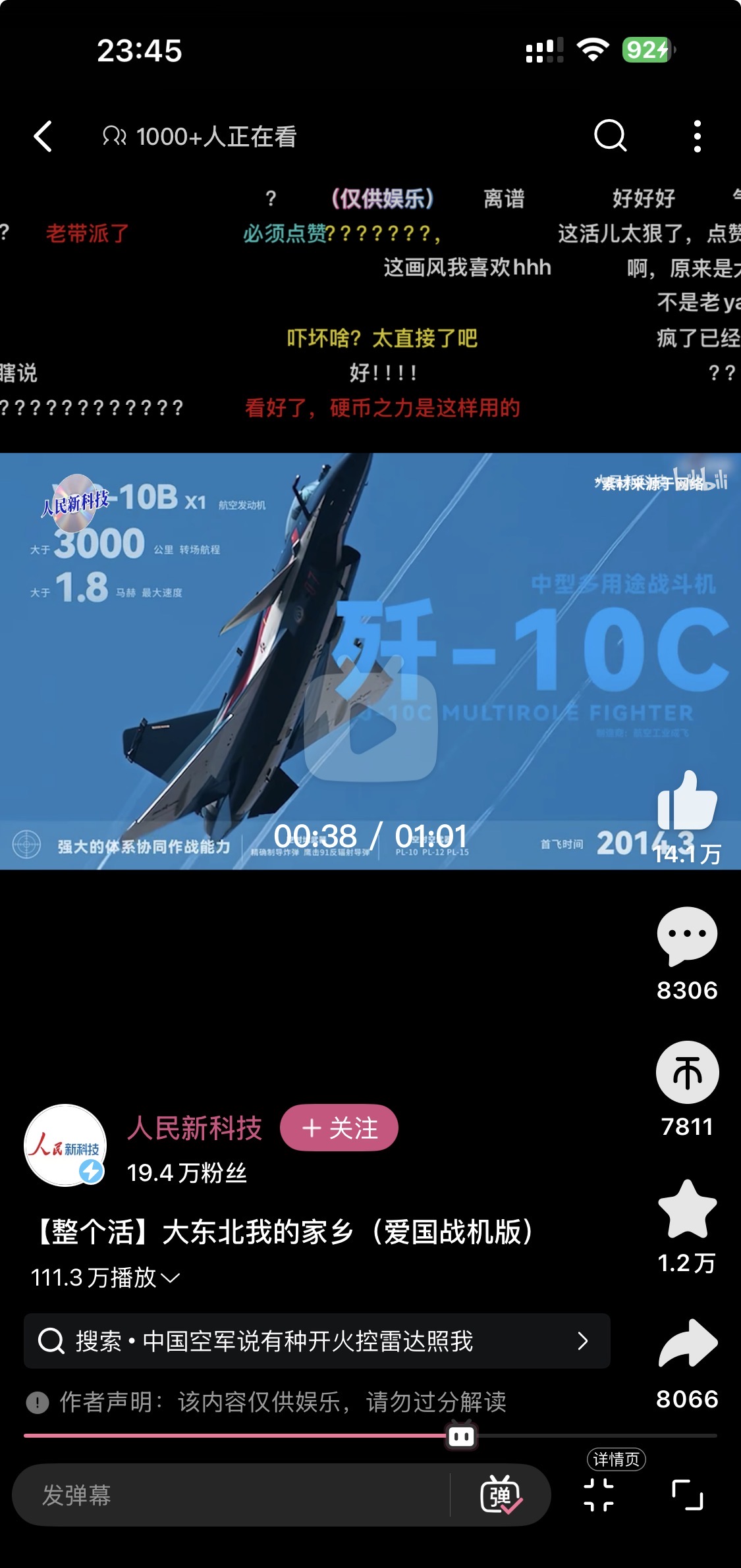Add the video to favorites with the star

687,1210
